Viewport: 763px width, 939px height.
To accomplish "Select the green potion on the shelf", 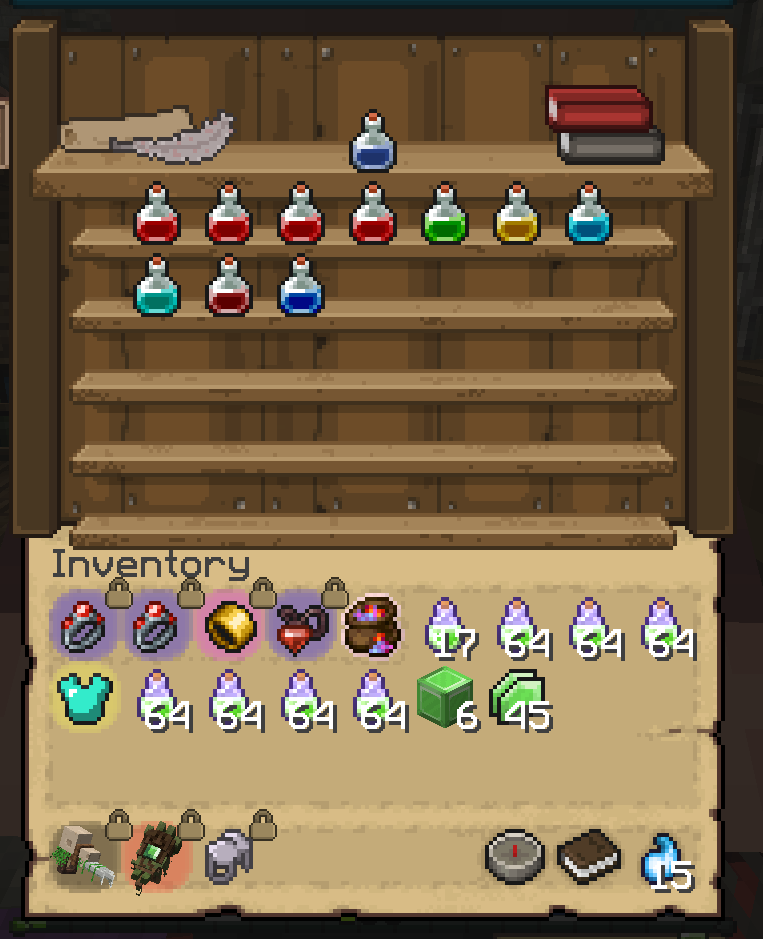I will [x=445, y=215].
